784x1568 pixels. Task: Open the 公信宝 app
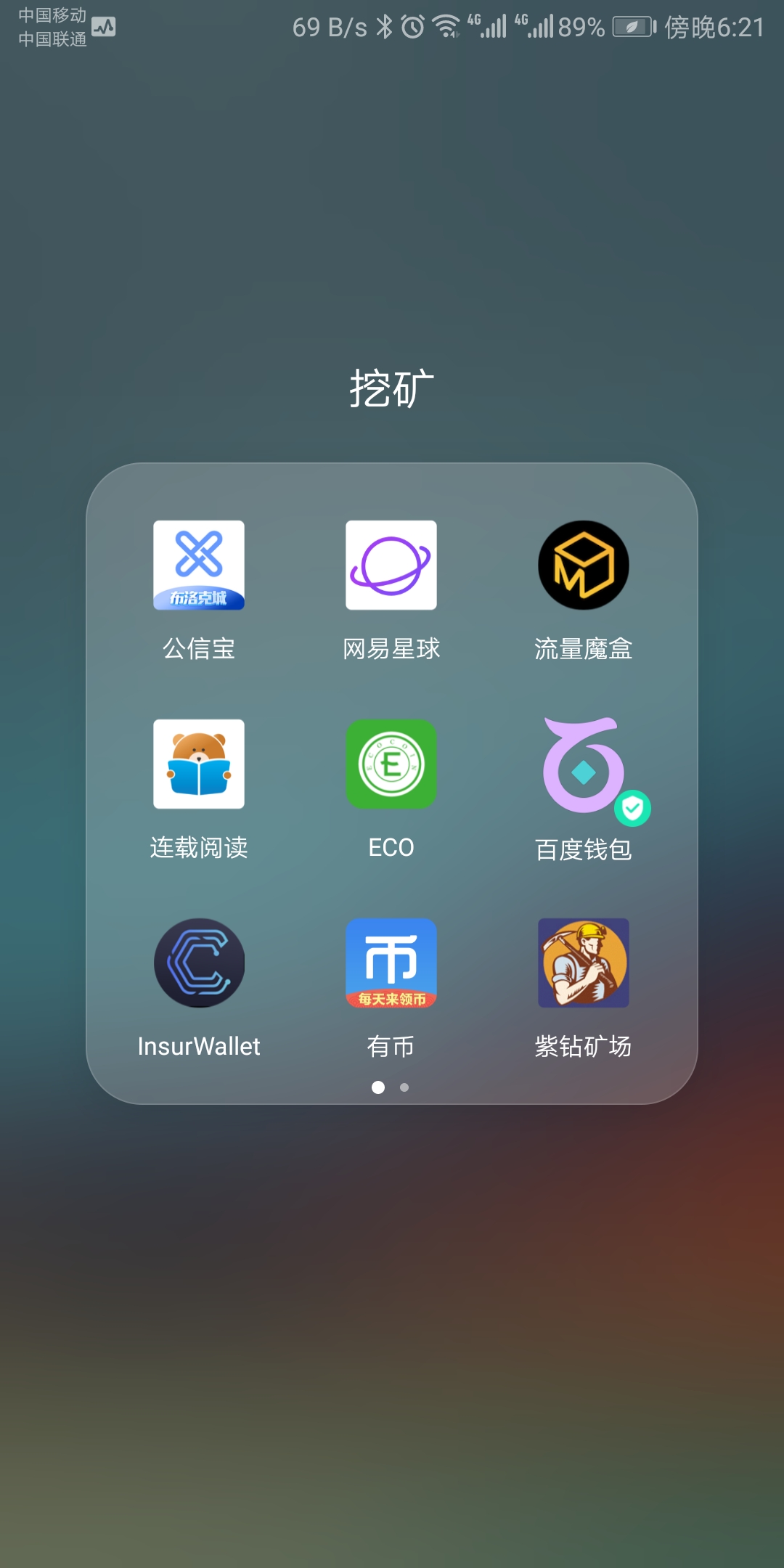pyautogui.click(x=198, y=565)
